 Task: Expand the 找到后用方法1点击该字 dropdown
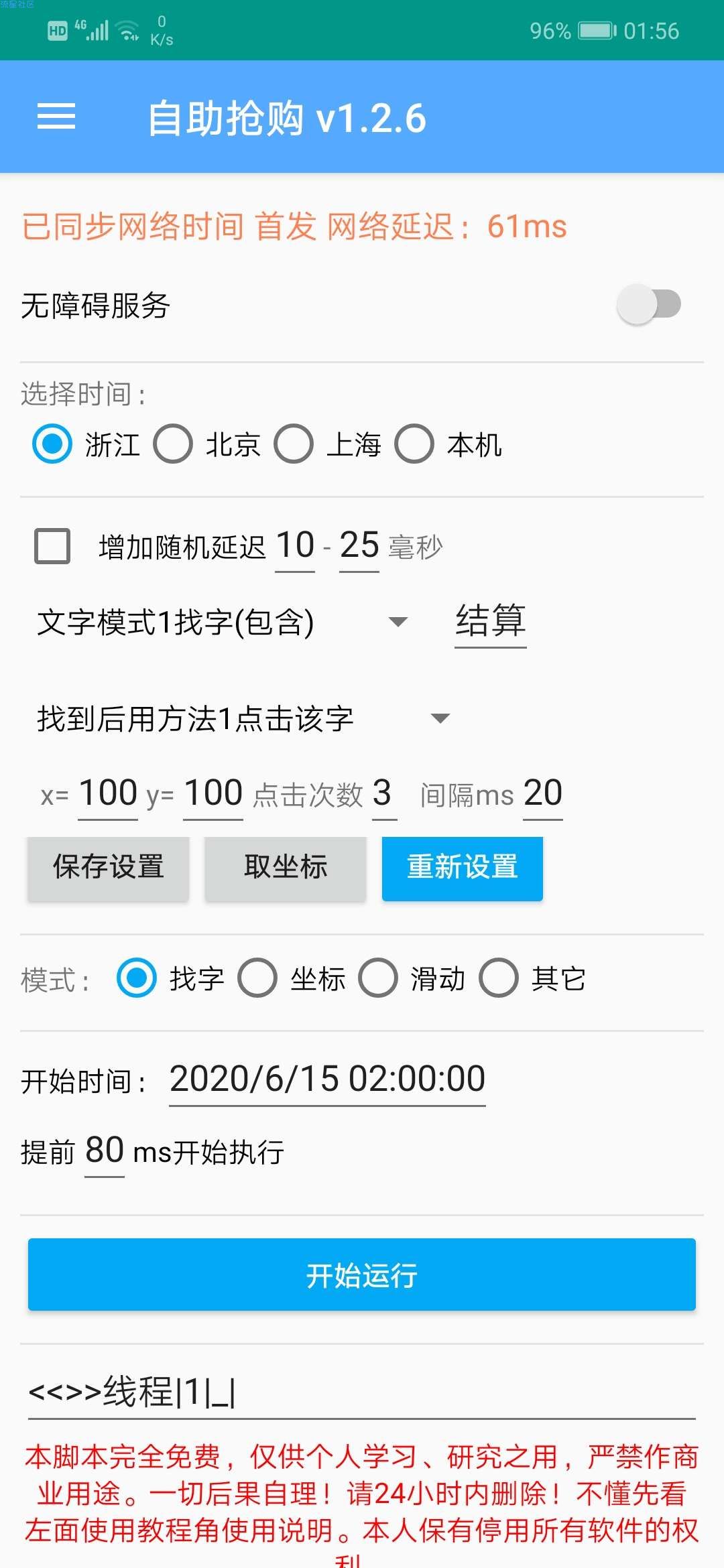[x=243, y=718]
